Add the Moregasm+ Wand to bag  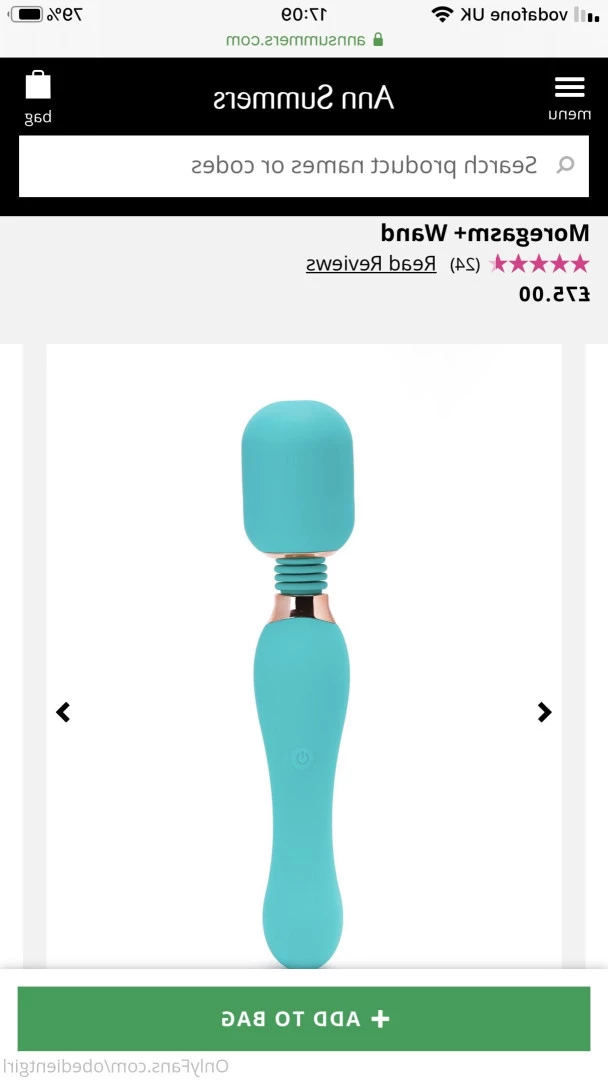click(304, 1018)
